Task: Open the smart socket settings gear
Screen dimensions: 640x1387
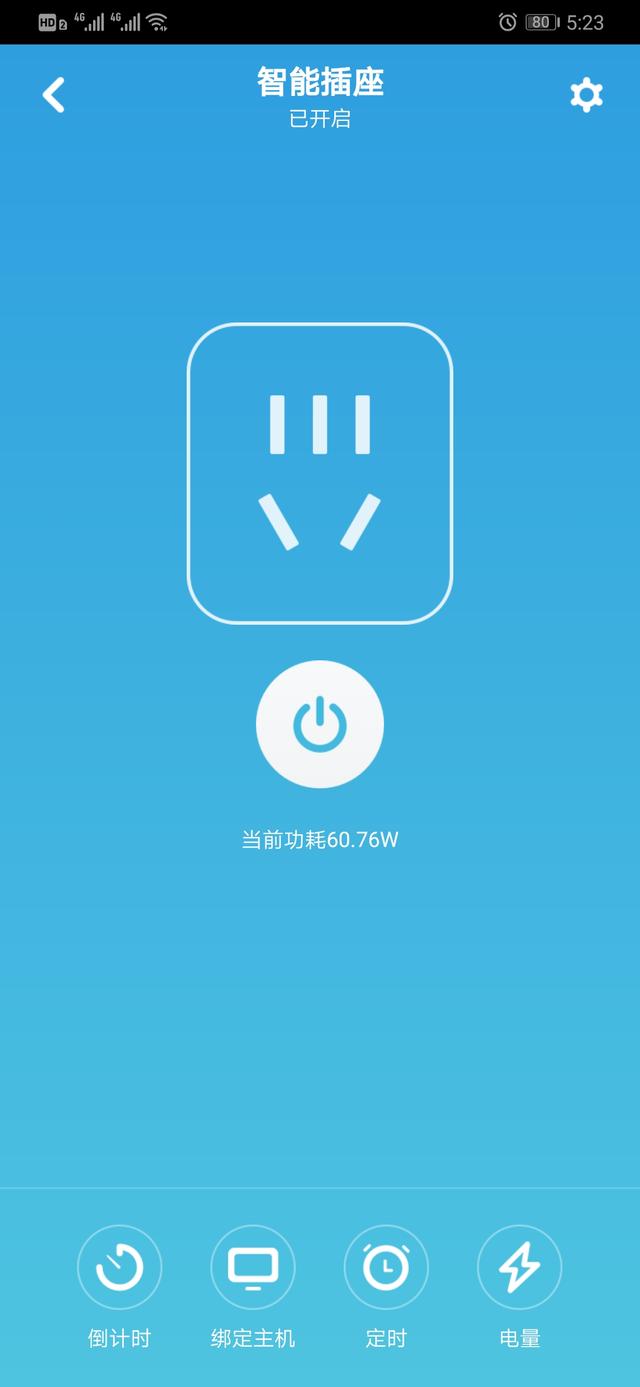Action: pyautogui.click(x=586, y=95)
